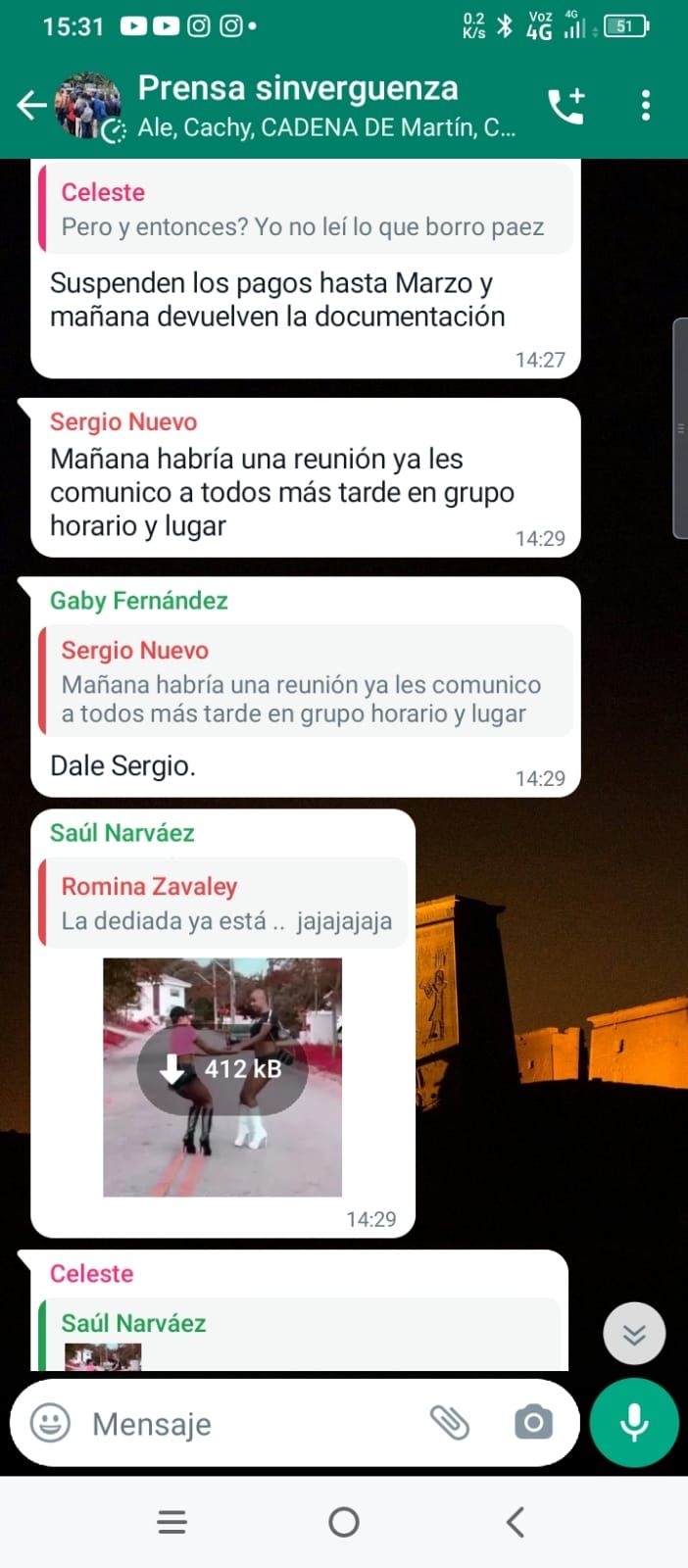Image resolution: width=688 pixels, height=1568 pixels.
Task: Download the 412 kB image from Saúl Narváez
Action: click(222, 1069)
